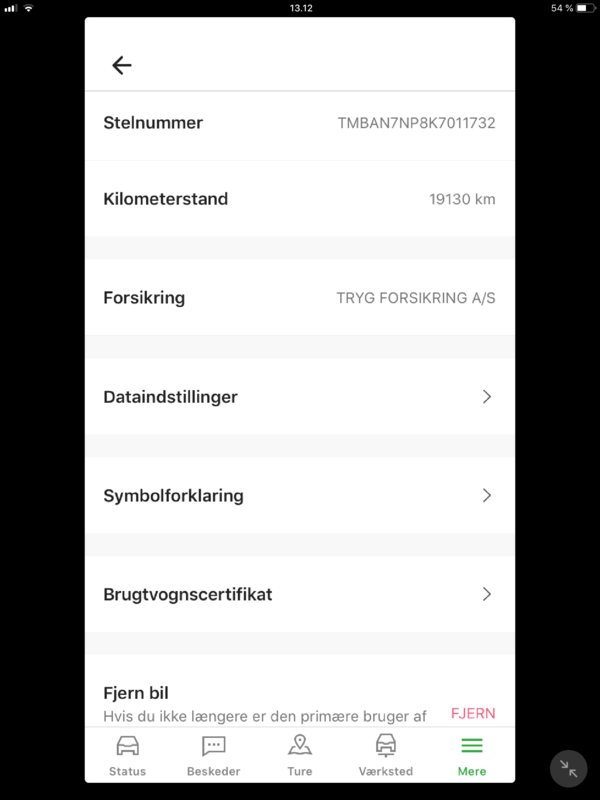
Task: Tap the red FJERN button
Action: tap(473, 714)
